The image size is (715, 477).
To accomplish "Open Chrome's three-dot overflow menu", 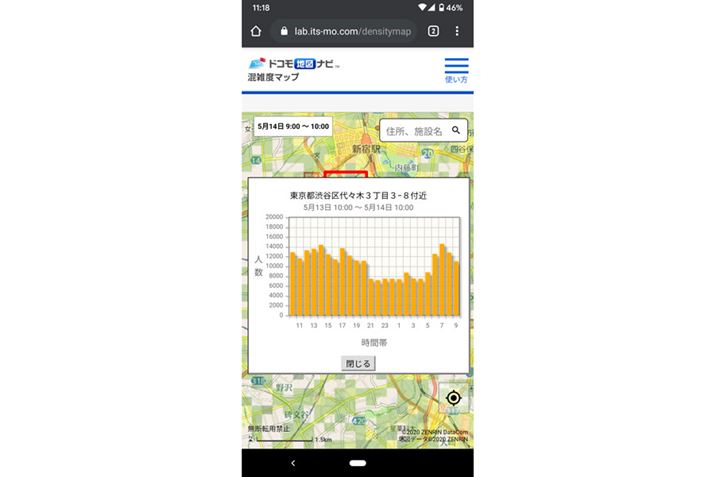I will [x=457, y=31].
